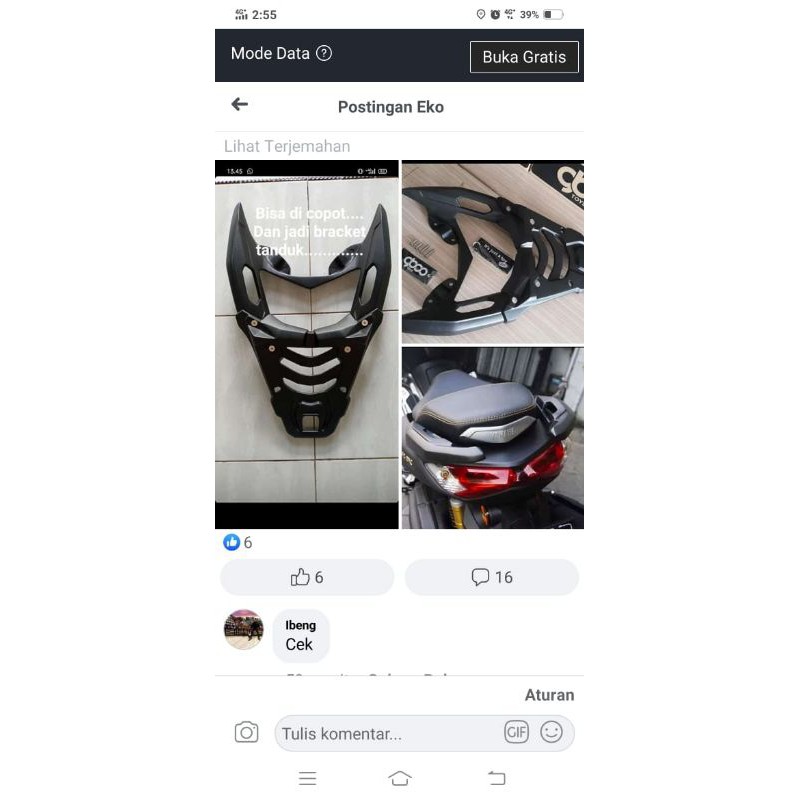Open the large bracket photo on left

coord(307,343)
